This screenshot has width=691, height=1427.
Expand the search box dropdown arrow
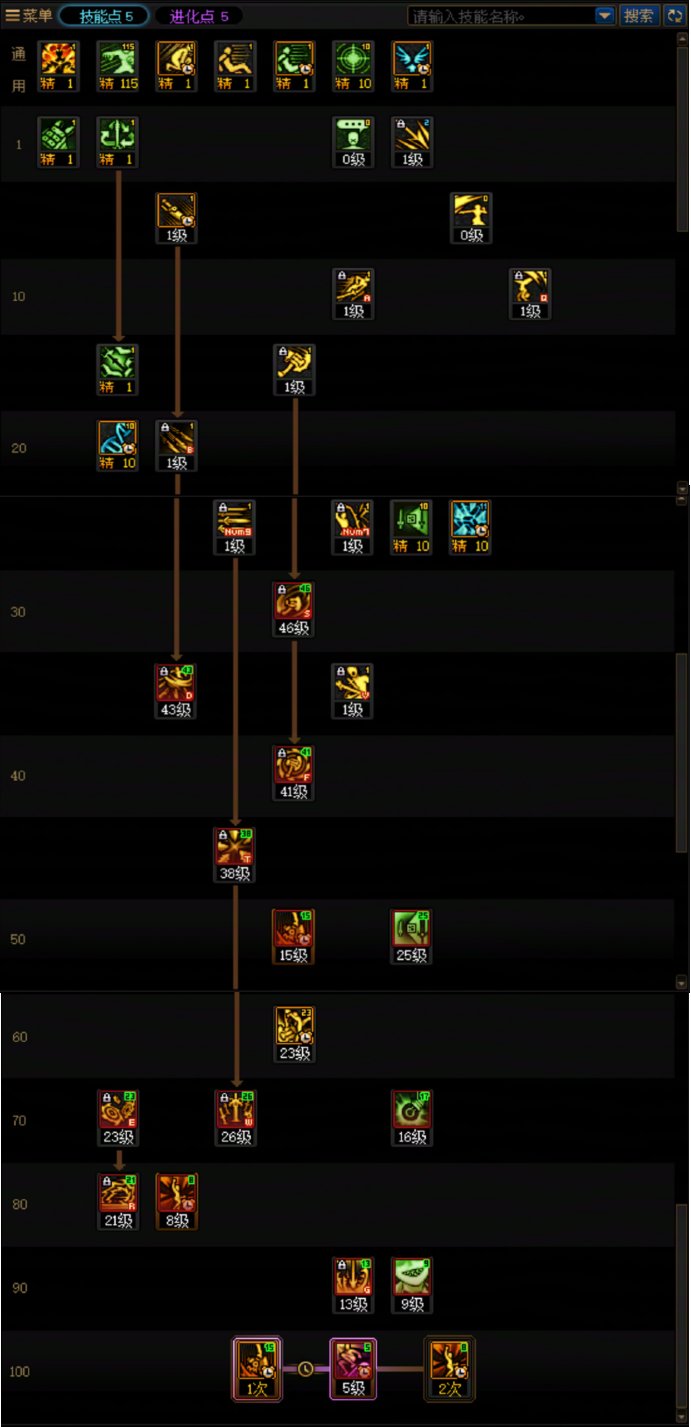[x=604, y=16]
